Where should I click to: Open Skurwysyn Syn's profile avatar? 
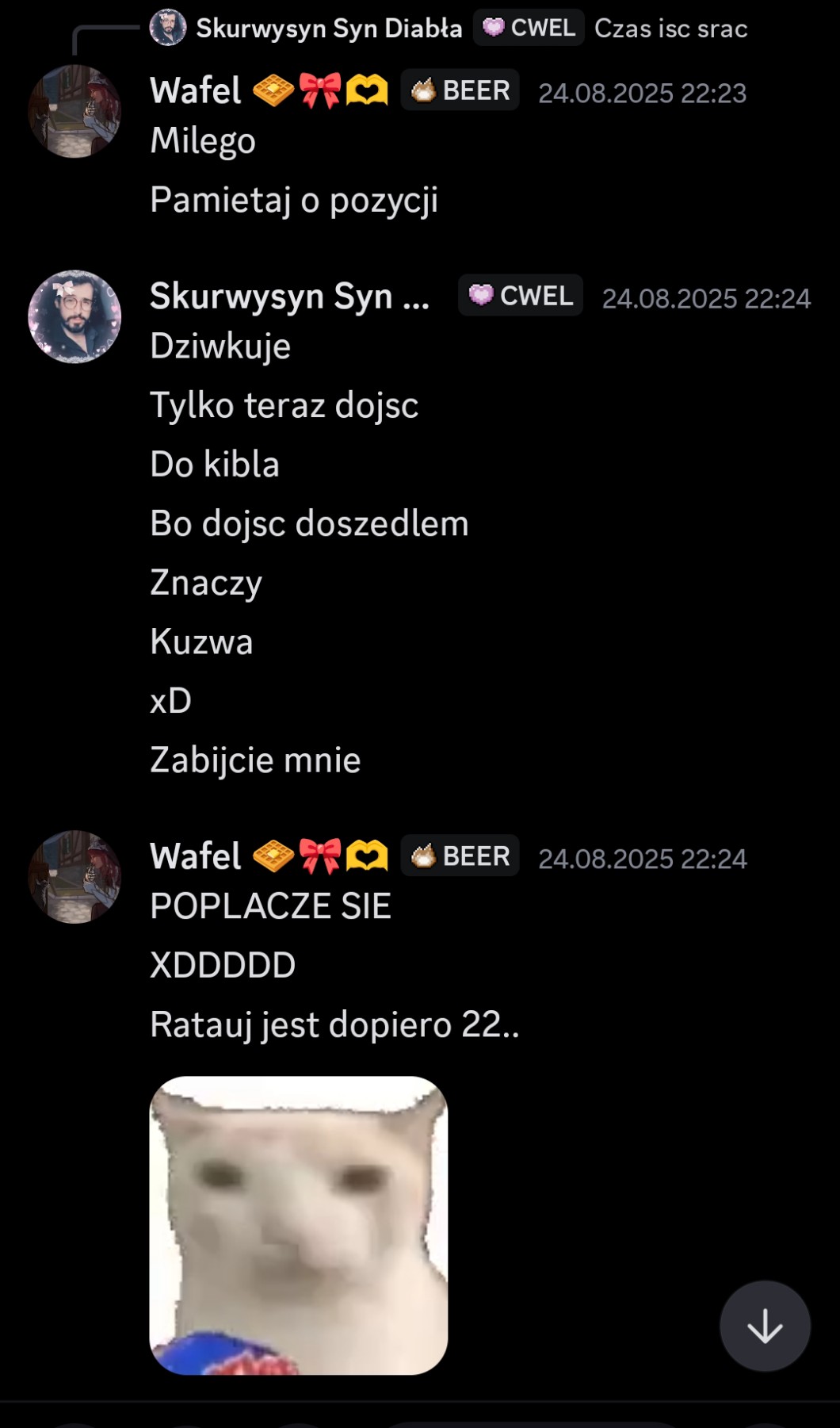(74, 317)
